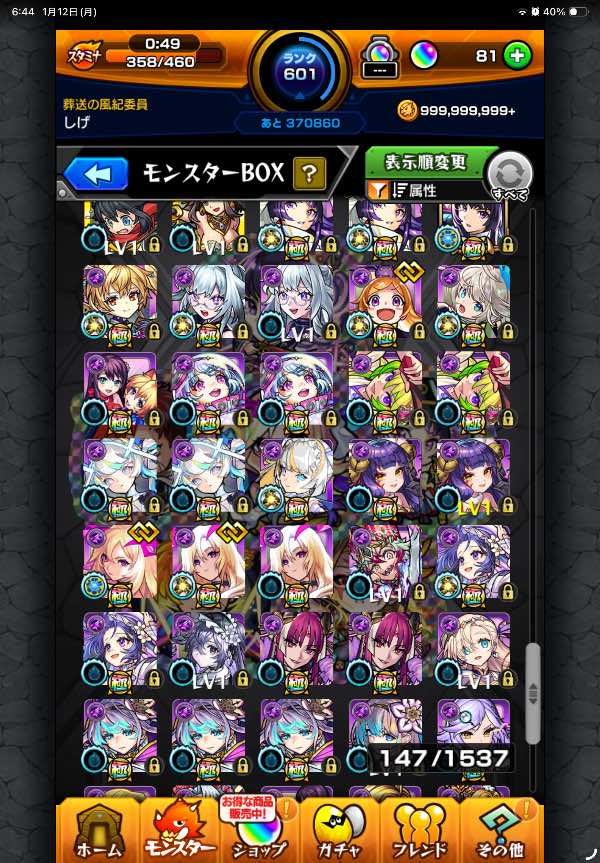Tap the 表示順変更 sort order button
This screenshot has width=600, height=863.
click(424, 162)
